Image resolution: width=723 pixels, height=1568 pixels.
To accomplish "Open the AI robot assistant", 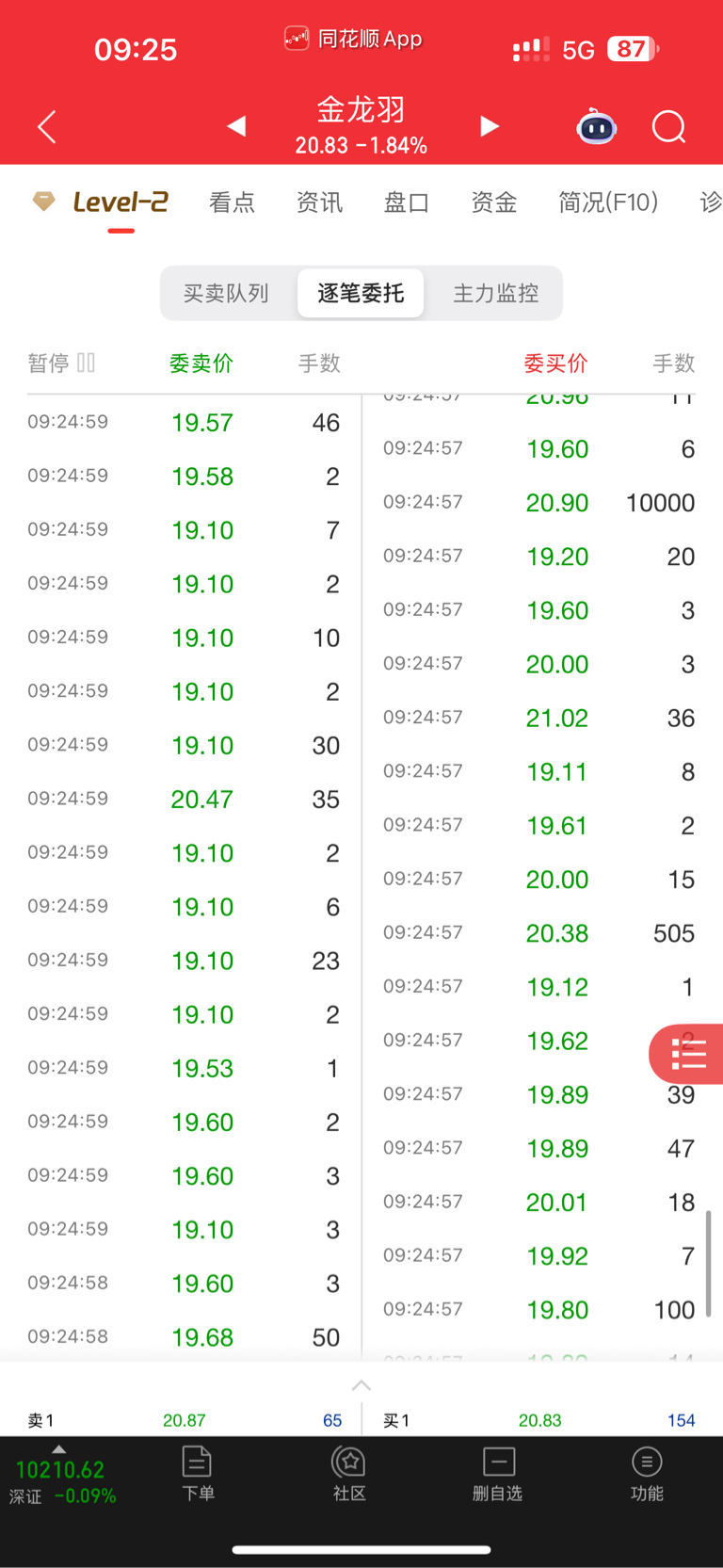I will coord(596,126).
